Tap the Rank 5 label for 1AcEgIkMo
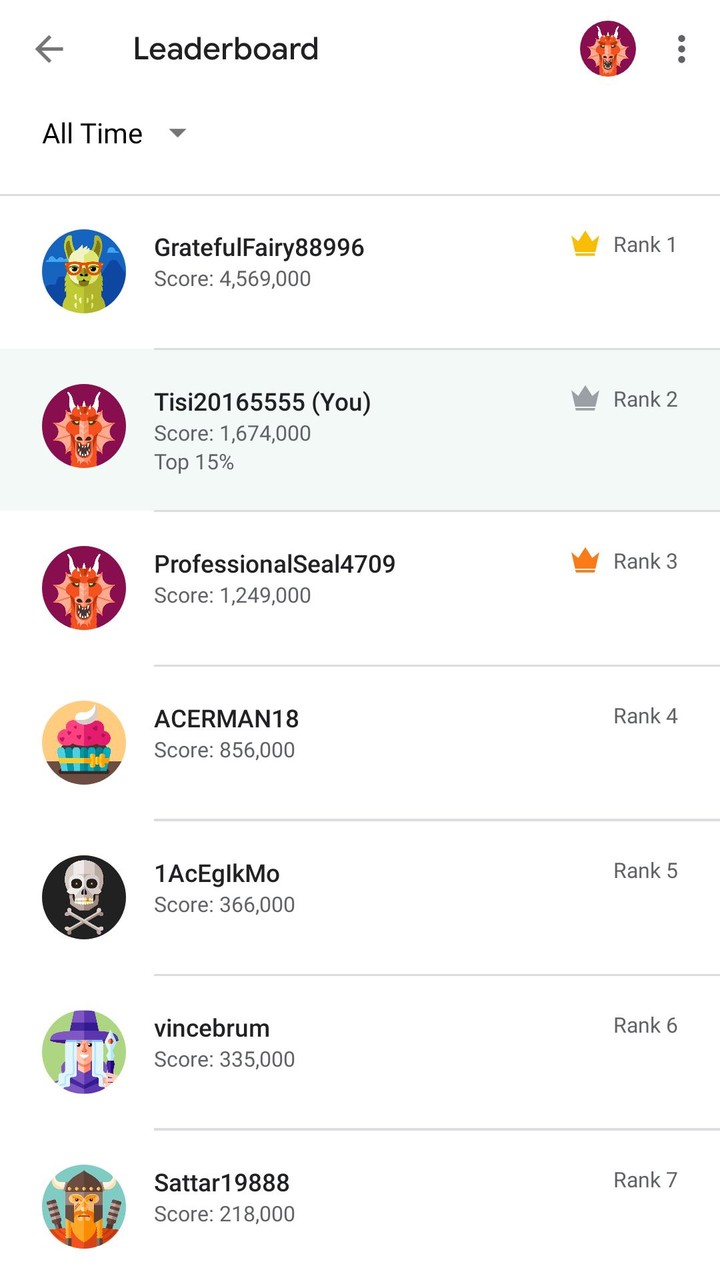Viewport: 720px width, 1280px height. coord(645,871)
